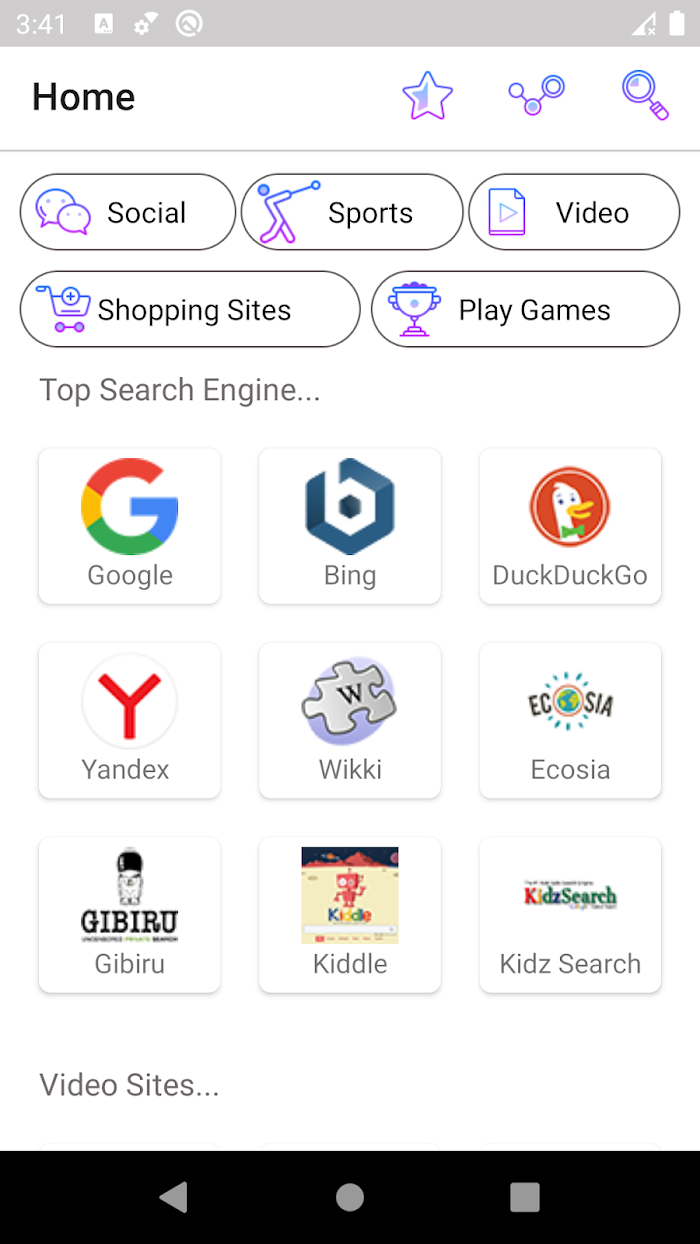
Task: Open the Wikki tile
Action: click(x=350, y=720)
